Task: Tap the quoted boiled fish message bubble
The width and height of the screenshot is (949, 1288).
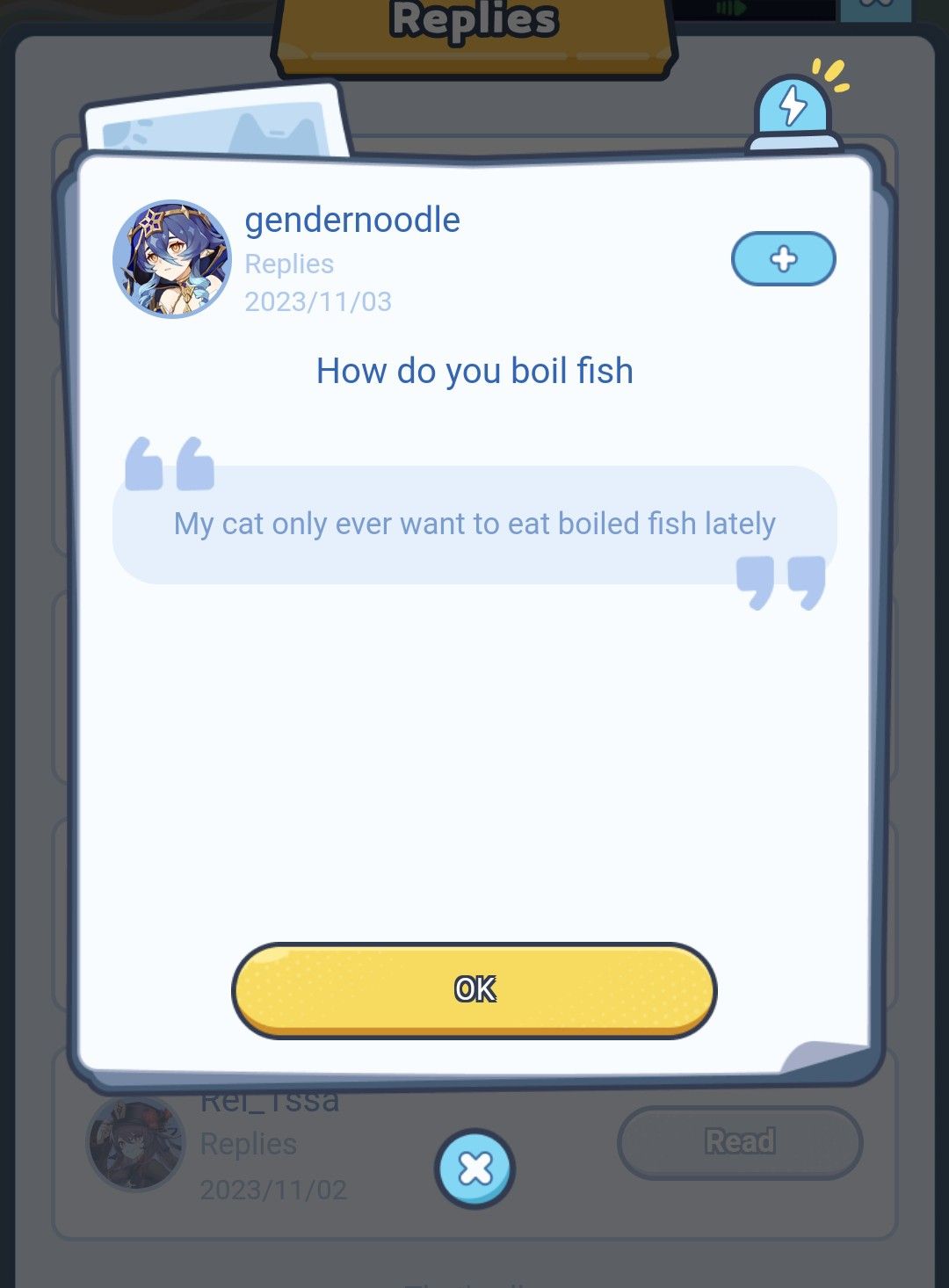Action: point(474,524)
